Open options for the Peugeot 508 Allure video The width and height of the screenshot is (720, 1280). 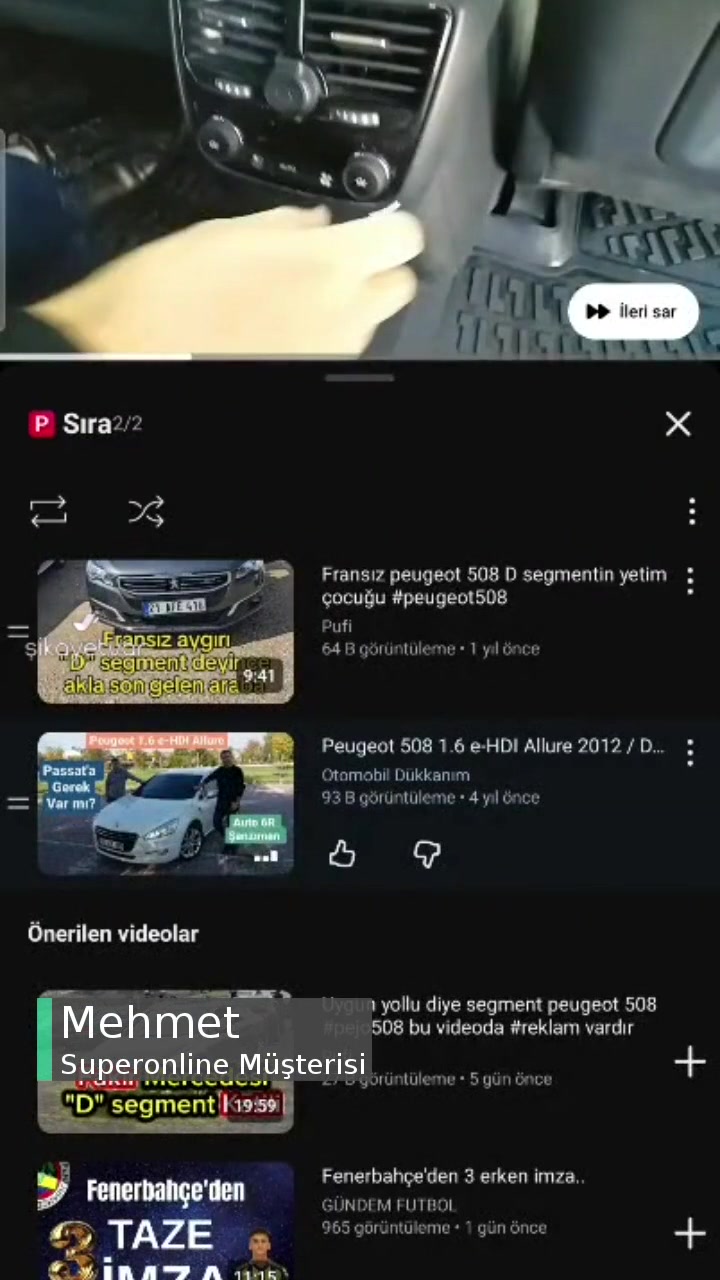[x=690, y=752]
